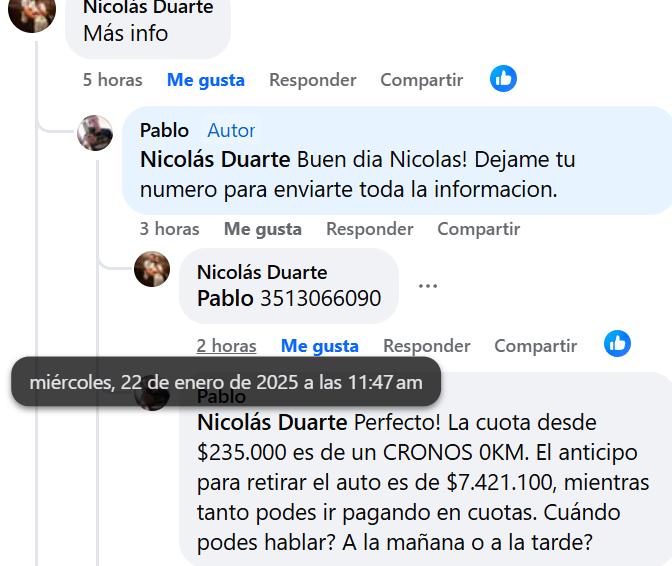View reactions on the phone number comment
This screenshot has width=672, height=566.
pos(617,344)
